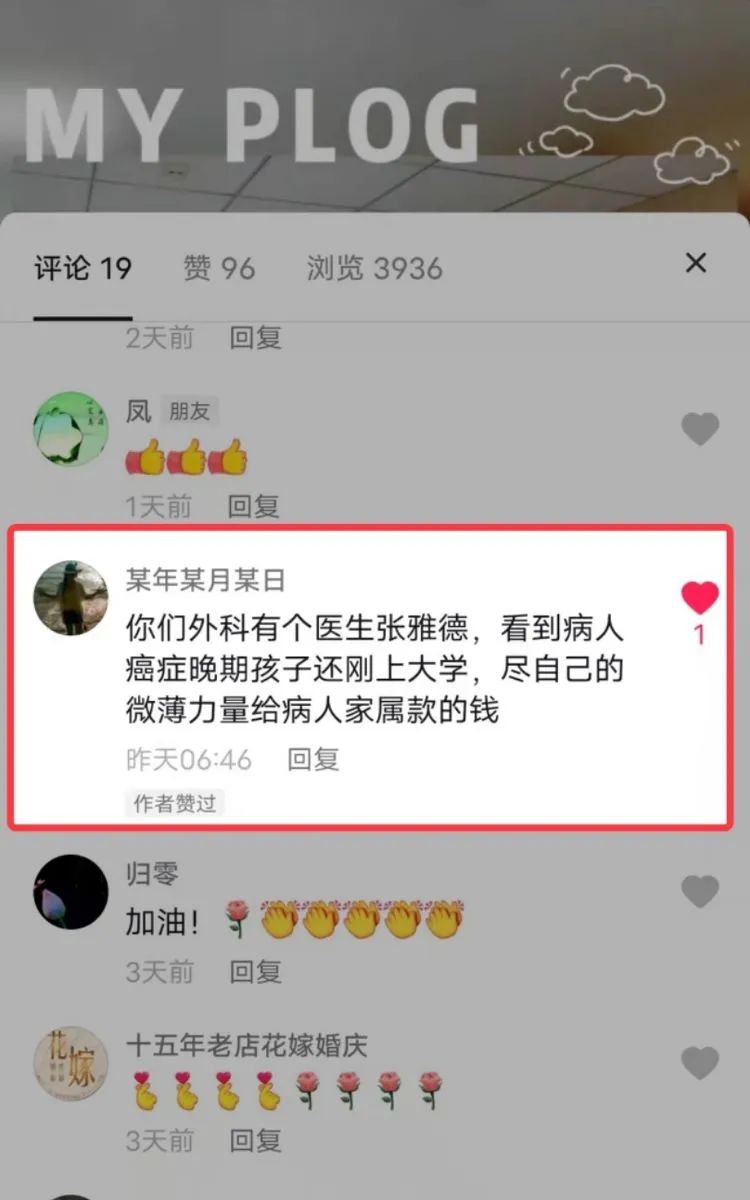Switch to the 浏览 3936 tab
Screen dimensions: 750x1200
374,268
